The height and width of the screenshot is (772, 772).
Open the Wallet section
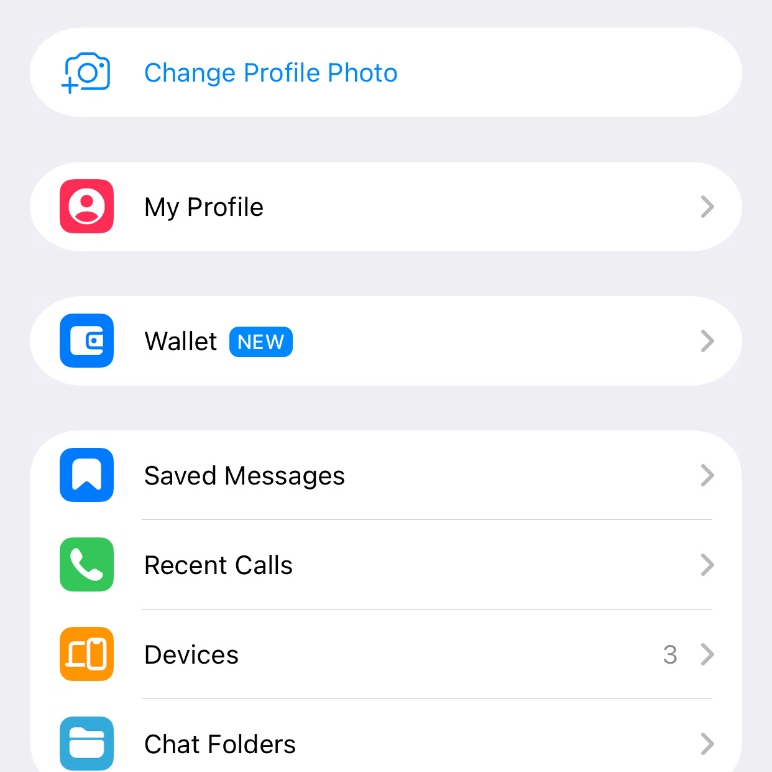pyautogui.click(x=385, y=341)
